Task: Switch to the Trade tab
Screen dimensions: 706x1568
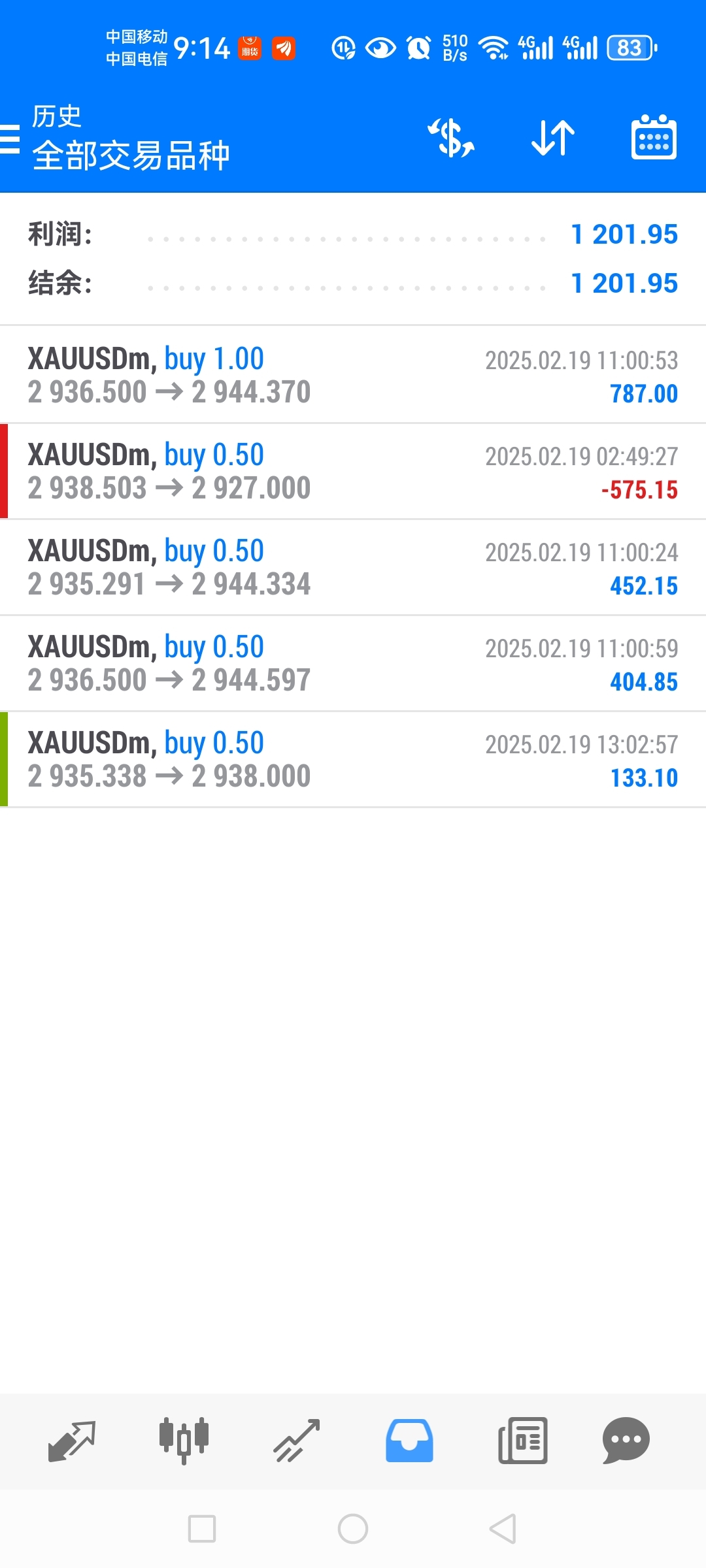Action: point(297,1441)
